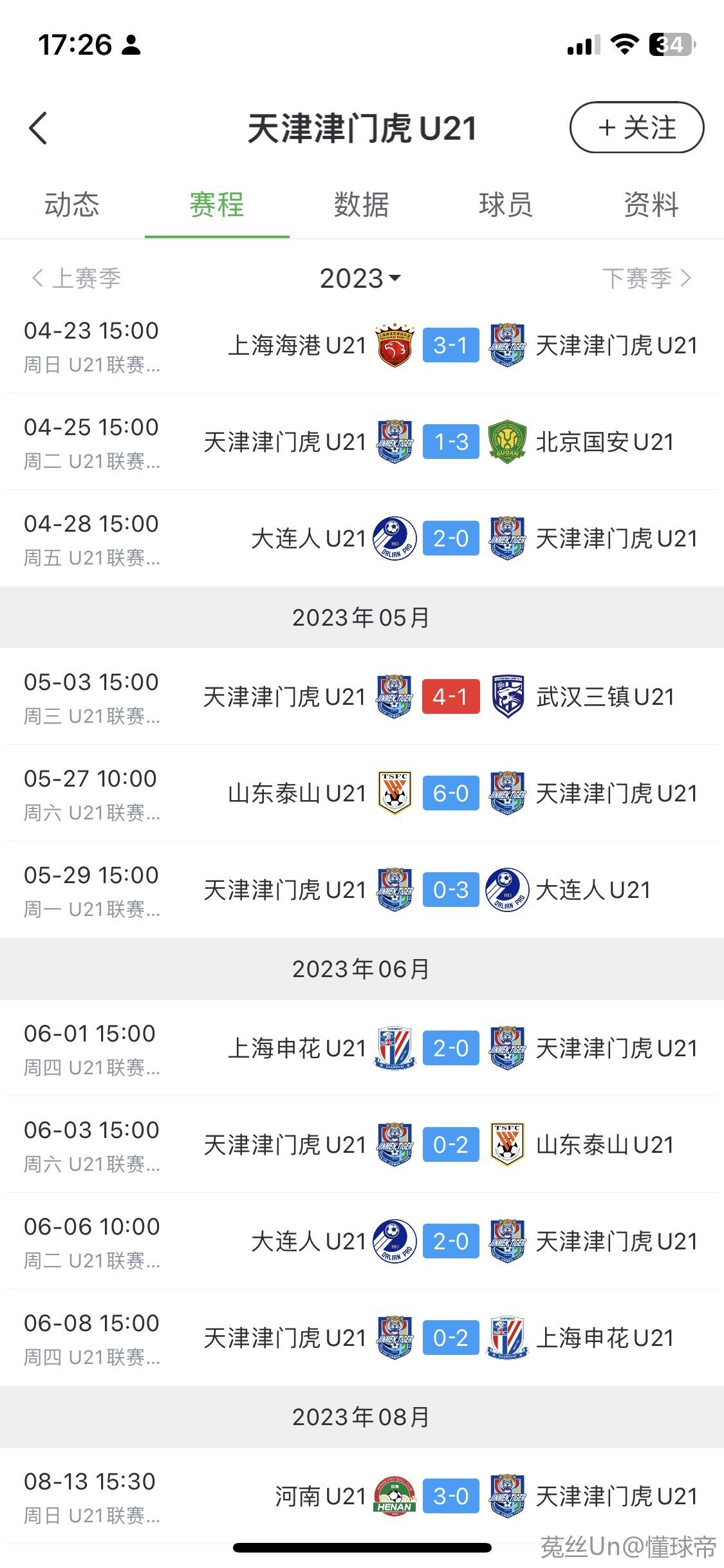Open the 04-23 match against 上海海港U21
This screenshot has width=724, height=1568.
tap(362, 346)
